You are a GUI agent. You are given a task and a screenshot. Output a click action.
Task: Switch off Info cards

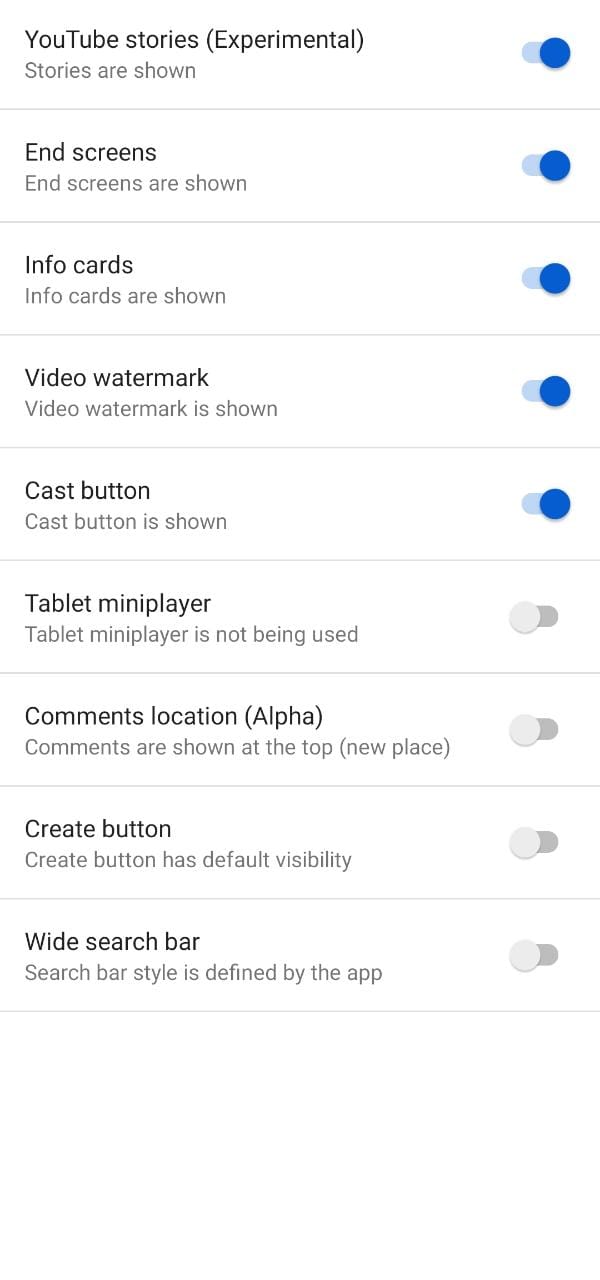tap(545, 279)
